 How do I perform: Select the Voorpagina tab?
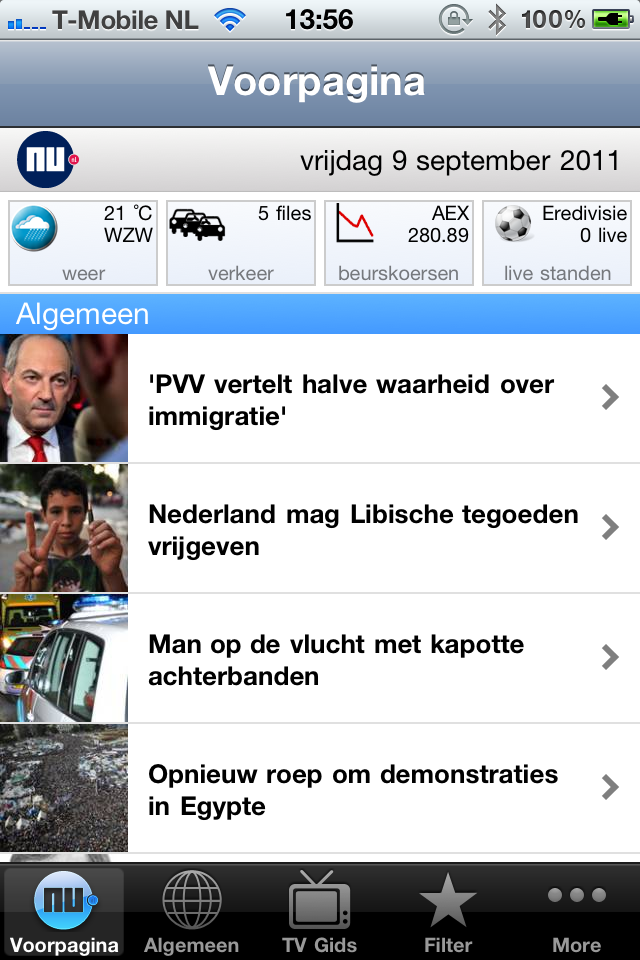click(x=64, y=912)
